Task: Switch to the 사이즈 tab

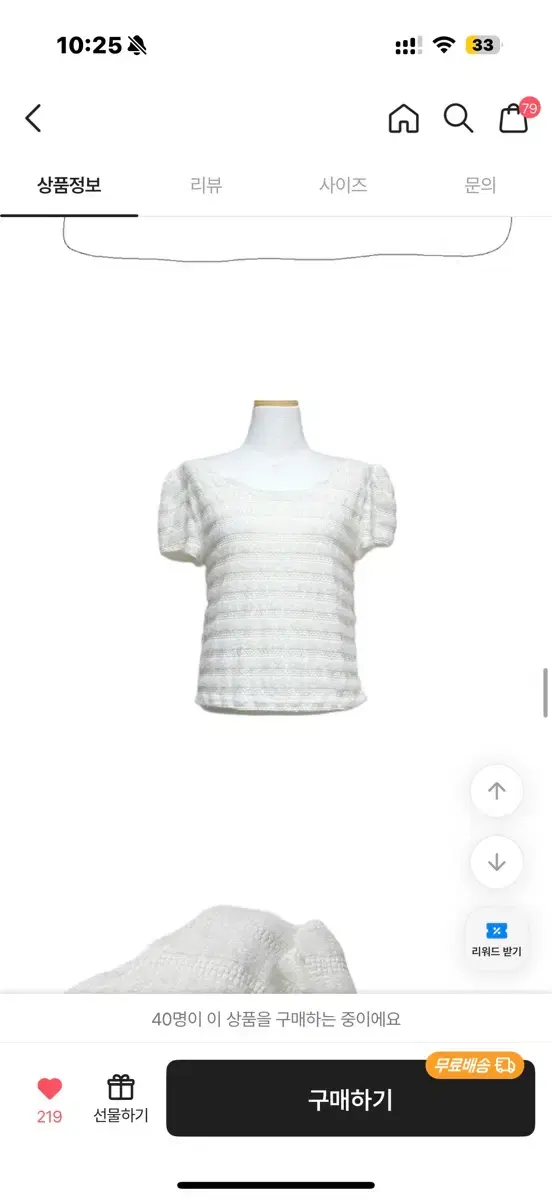Action: 343,185
